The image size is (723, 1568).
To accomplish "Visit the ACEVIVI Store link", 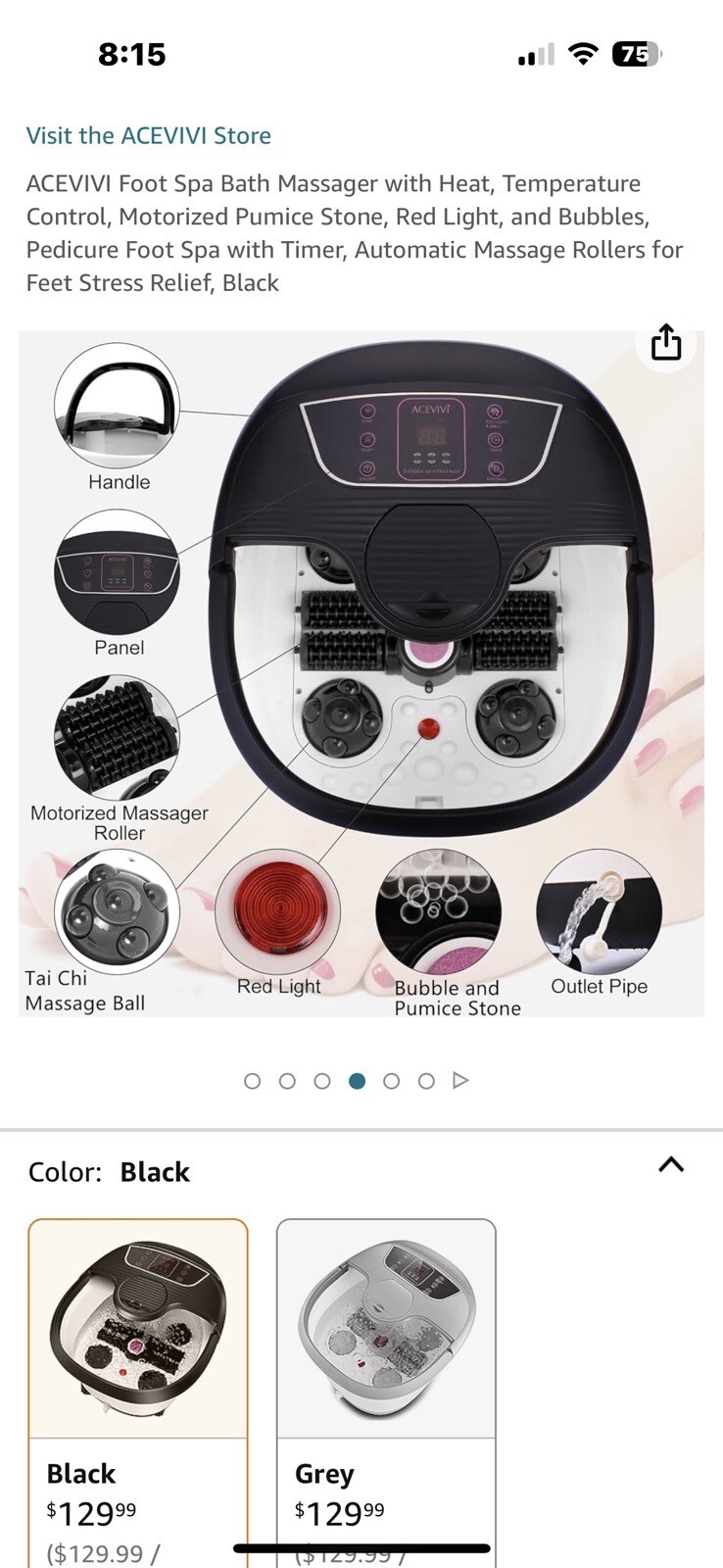I will tap(148, 135).
